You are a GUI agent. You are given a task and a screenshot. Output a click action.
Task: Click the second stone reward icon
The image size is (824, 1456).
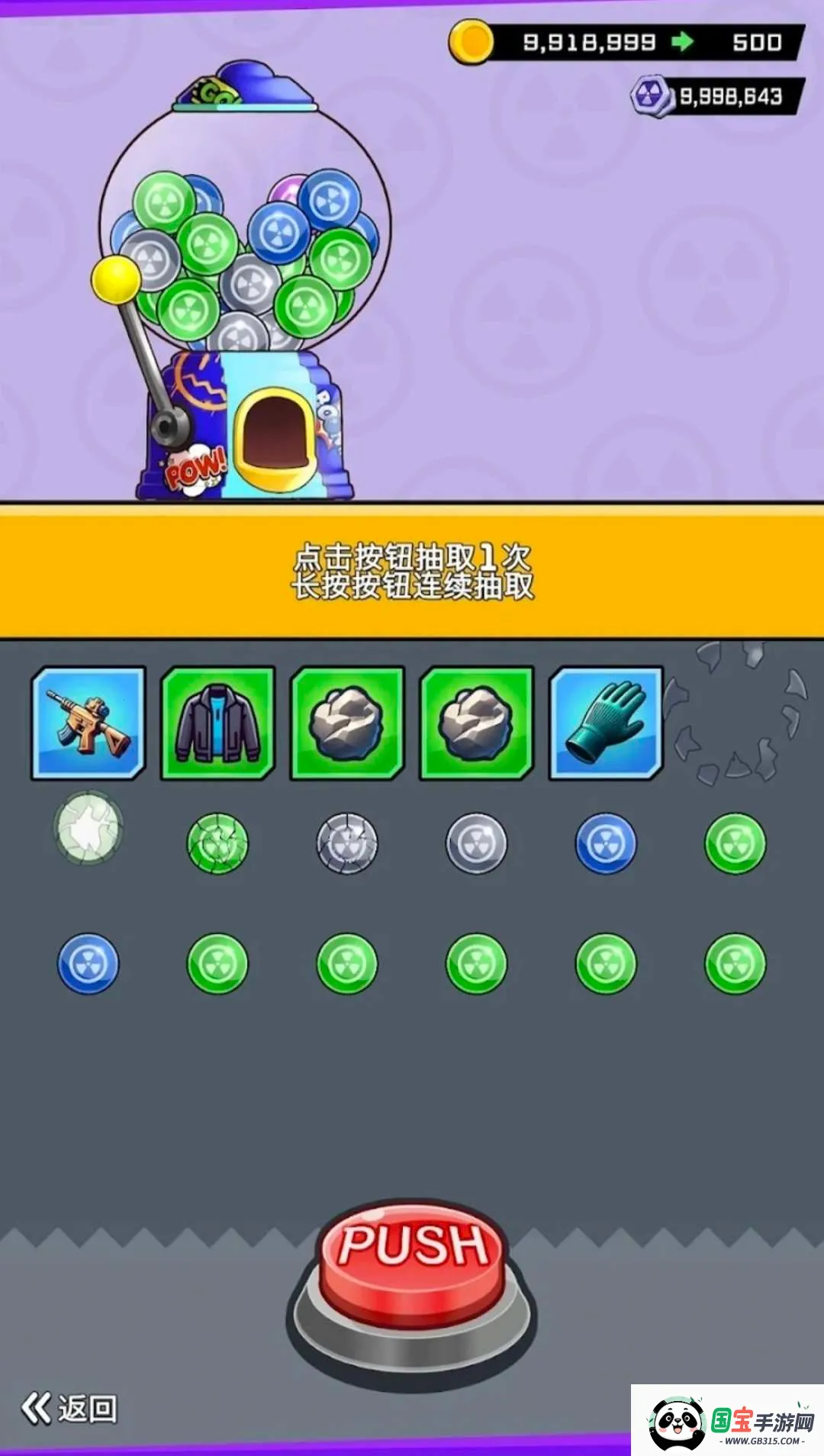point(478,723)
